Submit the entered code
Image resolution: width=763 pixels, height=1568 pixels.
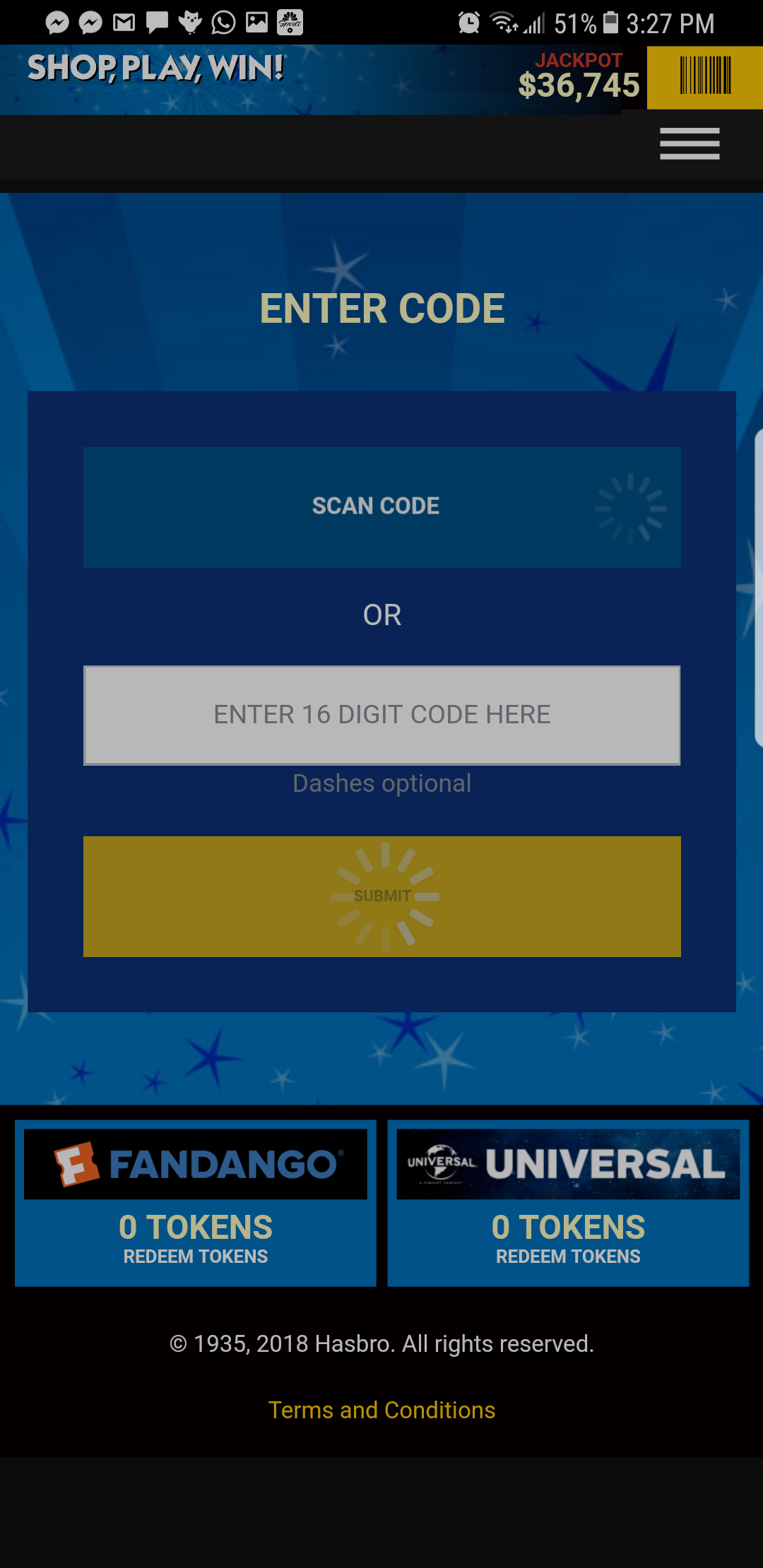pyautogui.click(x=382, y=896)
